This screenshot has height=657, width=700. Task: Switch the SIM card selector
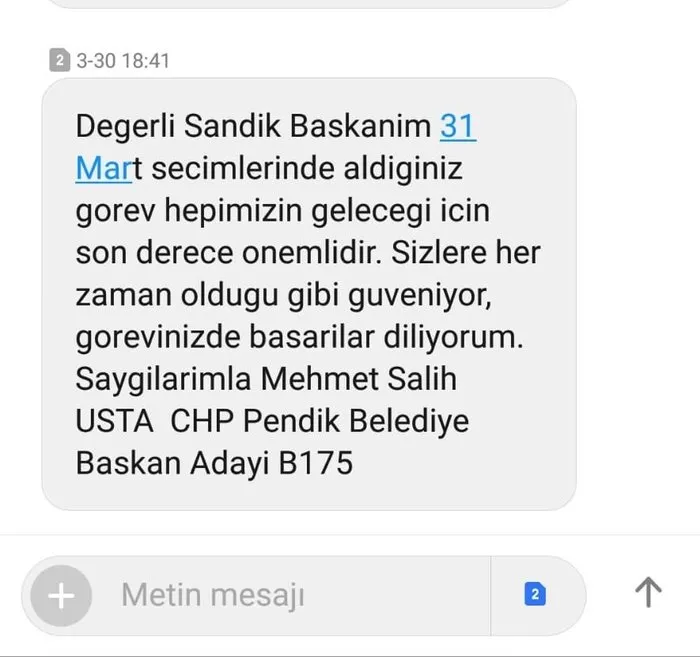pos(534,595)
